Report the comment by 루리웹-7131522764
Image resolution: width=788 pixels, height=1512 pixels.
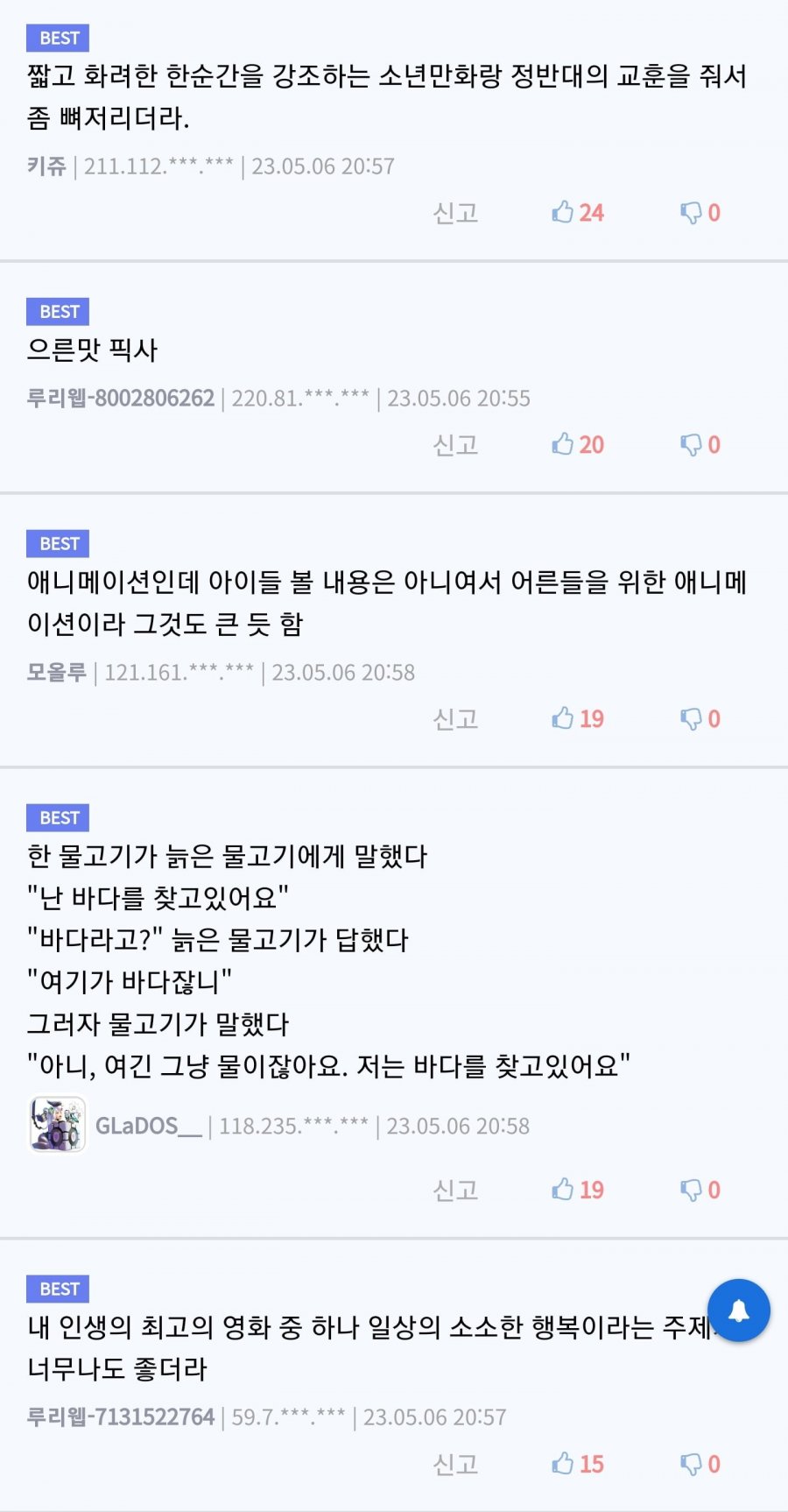click(455, 1465)
